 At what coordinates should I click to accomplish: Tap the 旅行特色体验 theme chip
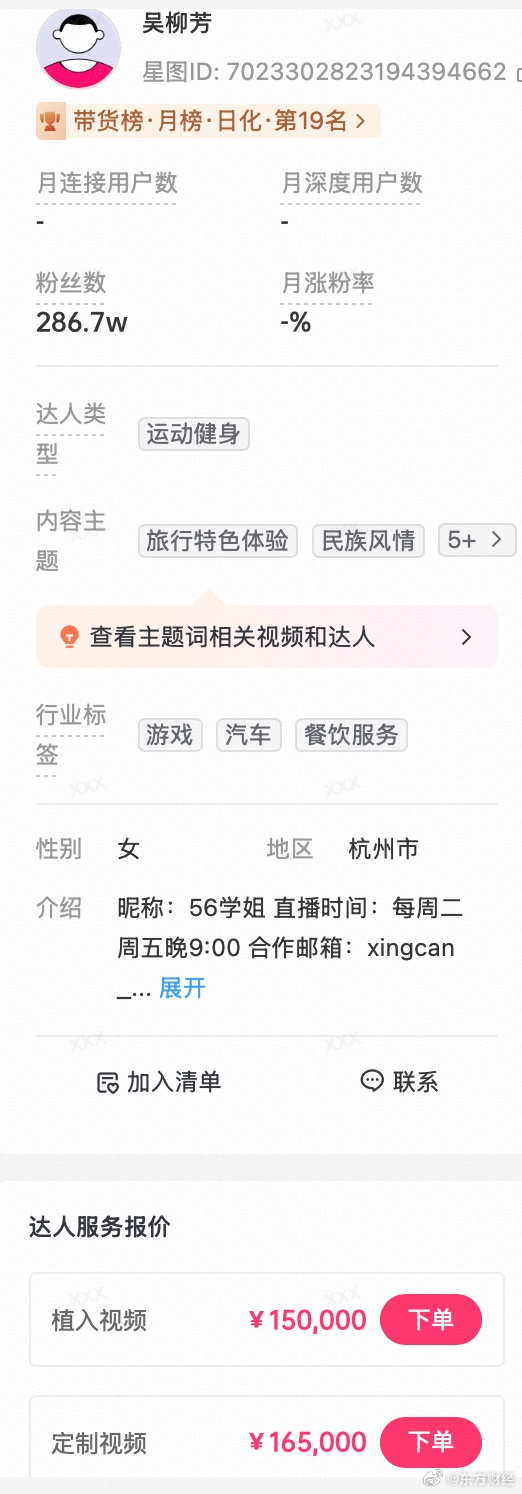(217, 540)
